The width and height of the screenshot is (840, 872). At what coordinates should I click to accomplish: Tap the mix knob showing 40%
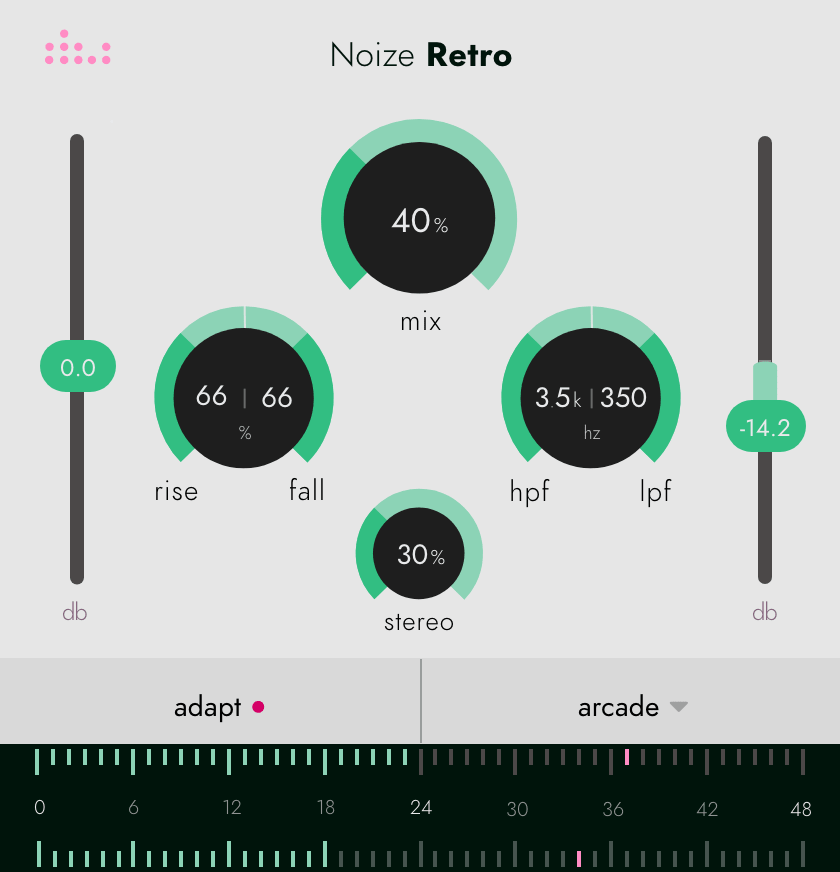pos(419,218)
